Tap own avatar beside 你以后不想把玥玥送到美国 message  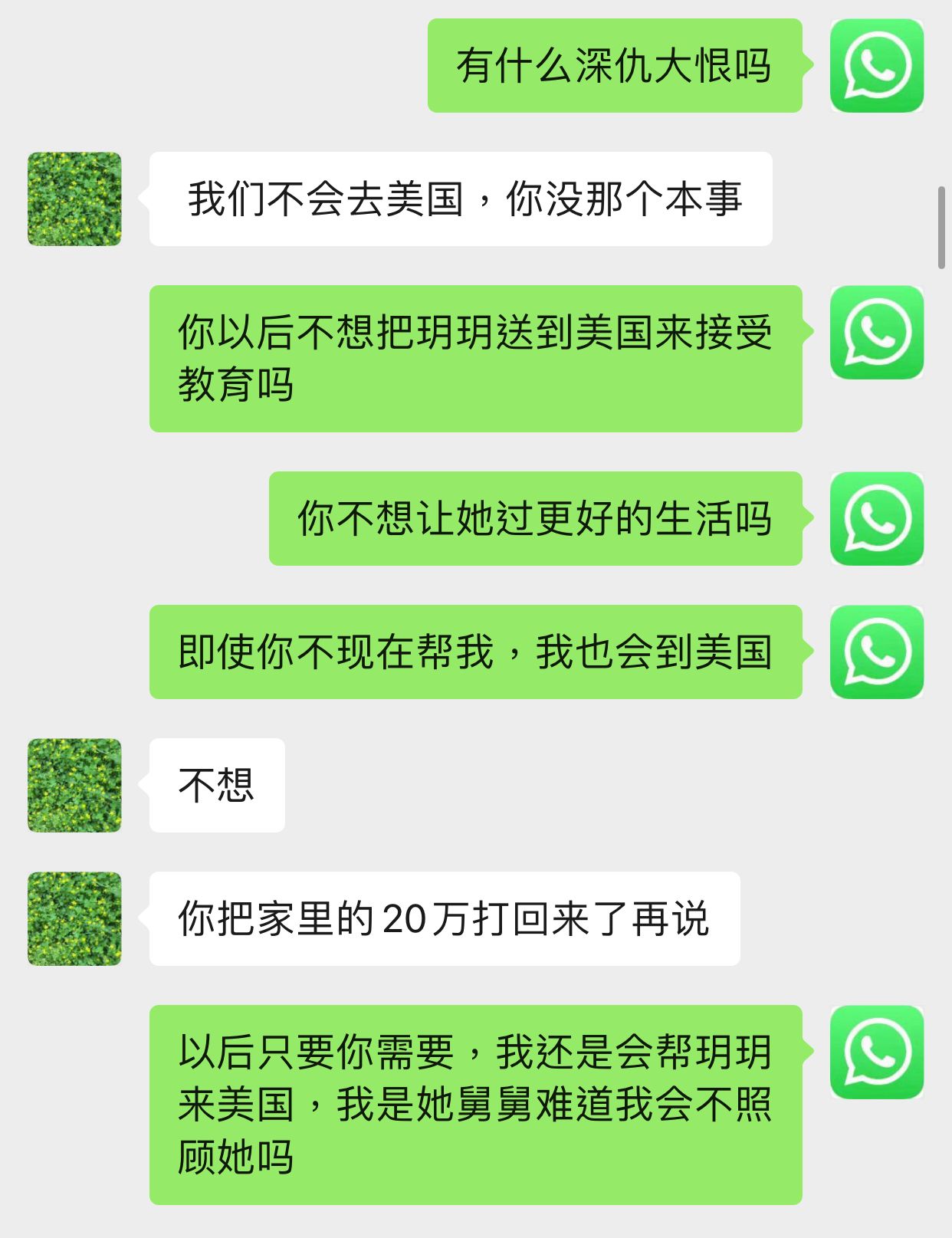(877, 333)
